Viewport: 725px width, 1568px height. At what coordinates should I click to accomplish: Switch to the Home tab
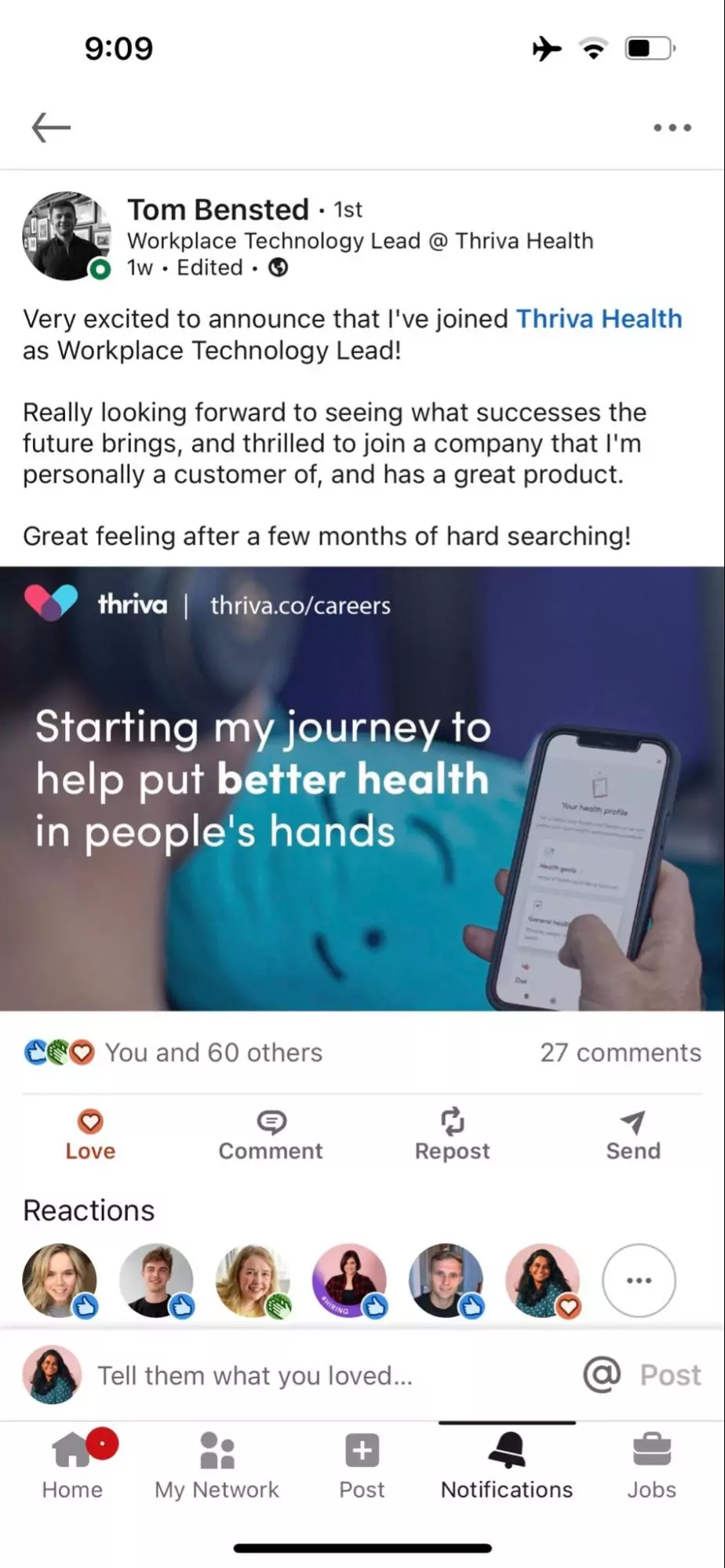pyautogui.click(x=72, y=1465)
